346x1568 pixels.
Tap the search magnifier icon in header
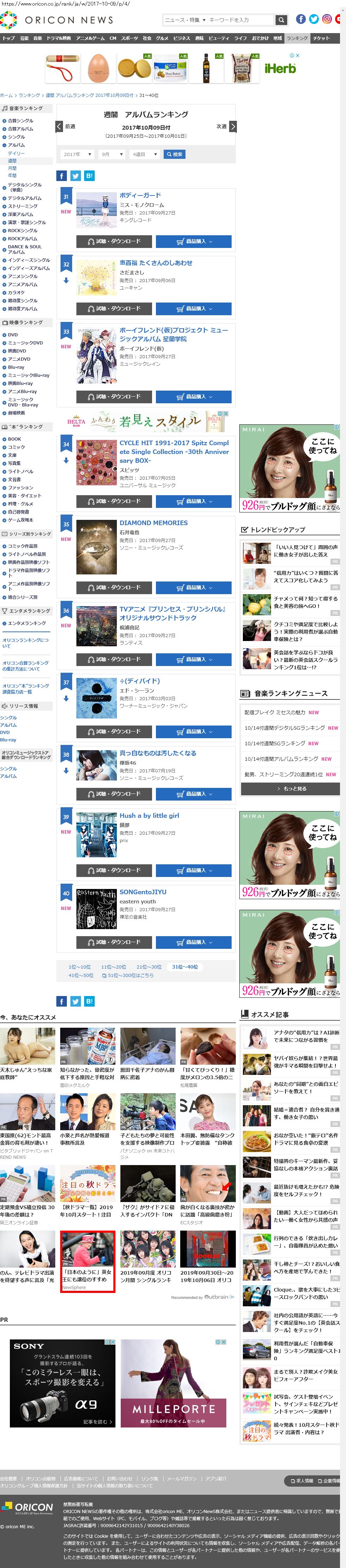(281, 20)
